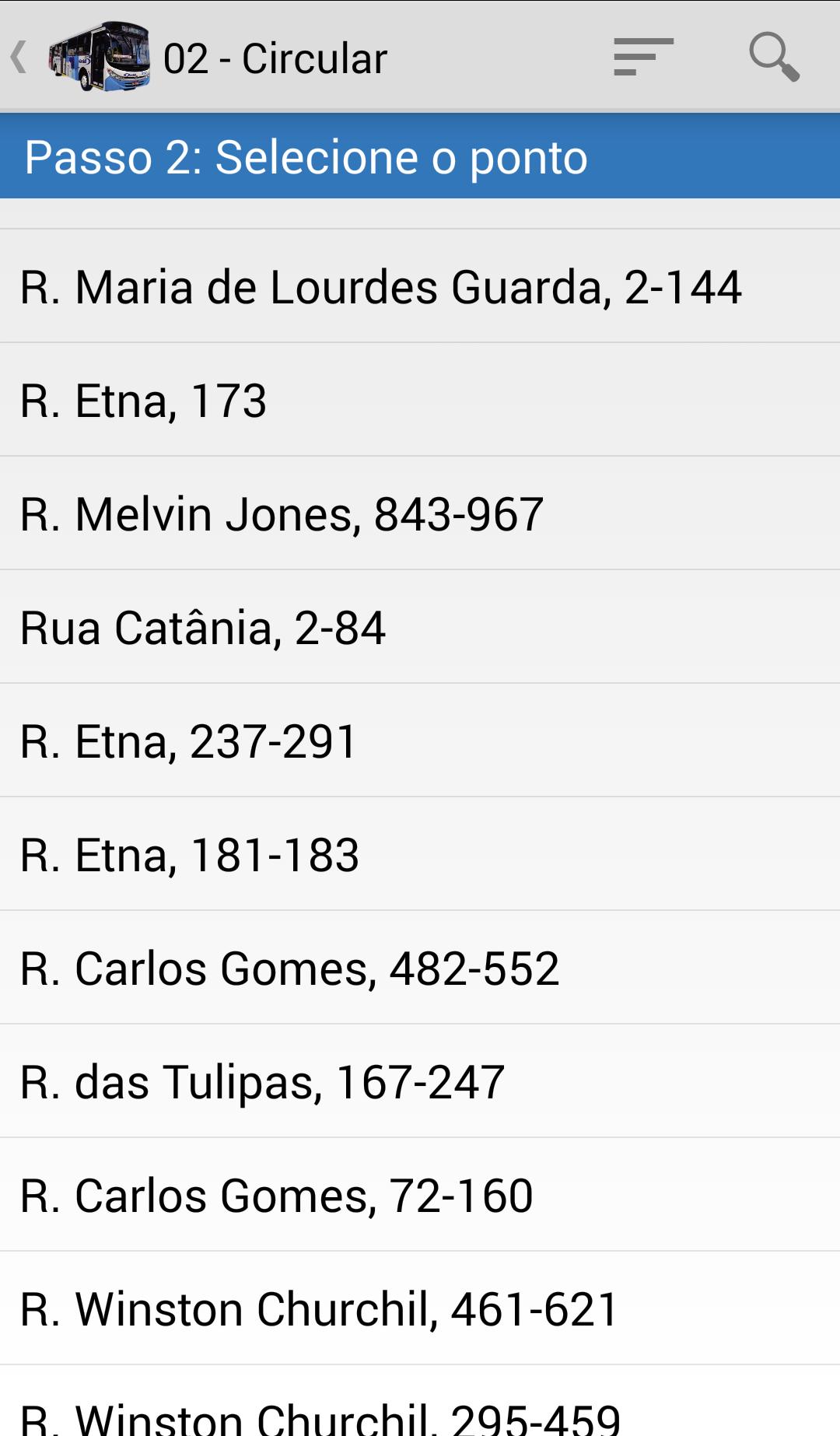The height and width of the screenshot is (1436, 840).
Task: Select R. Melvin Jones, 843-967
Action: coord(420,513)
